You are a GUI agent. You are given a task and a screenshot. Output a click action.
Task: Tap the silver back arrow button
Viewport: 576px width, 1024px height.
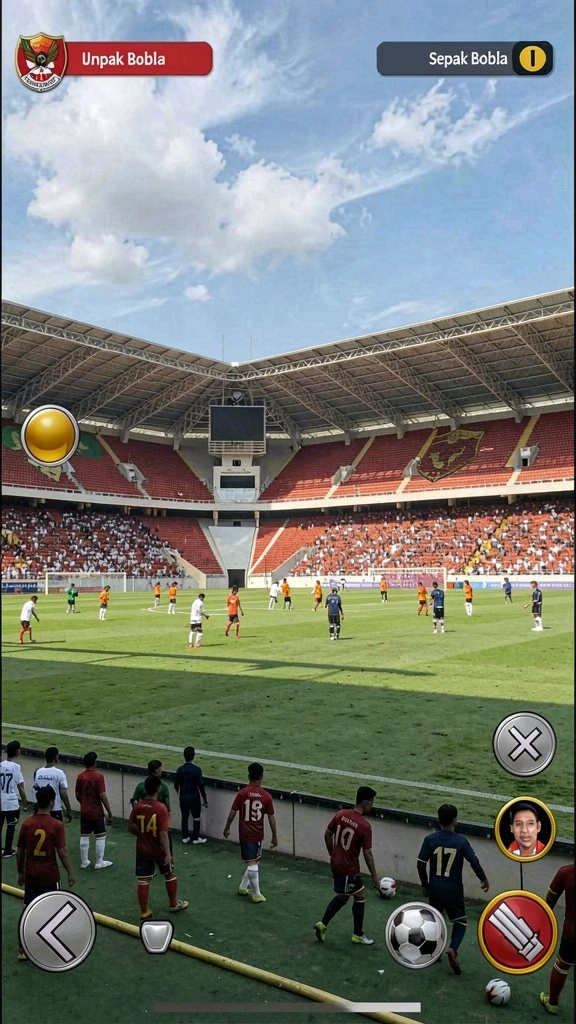(x=57, y=931)
